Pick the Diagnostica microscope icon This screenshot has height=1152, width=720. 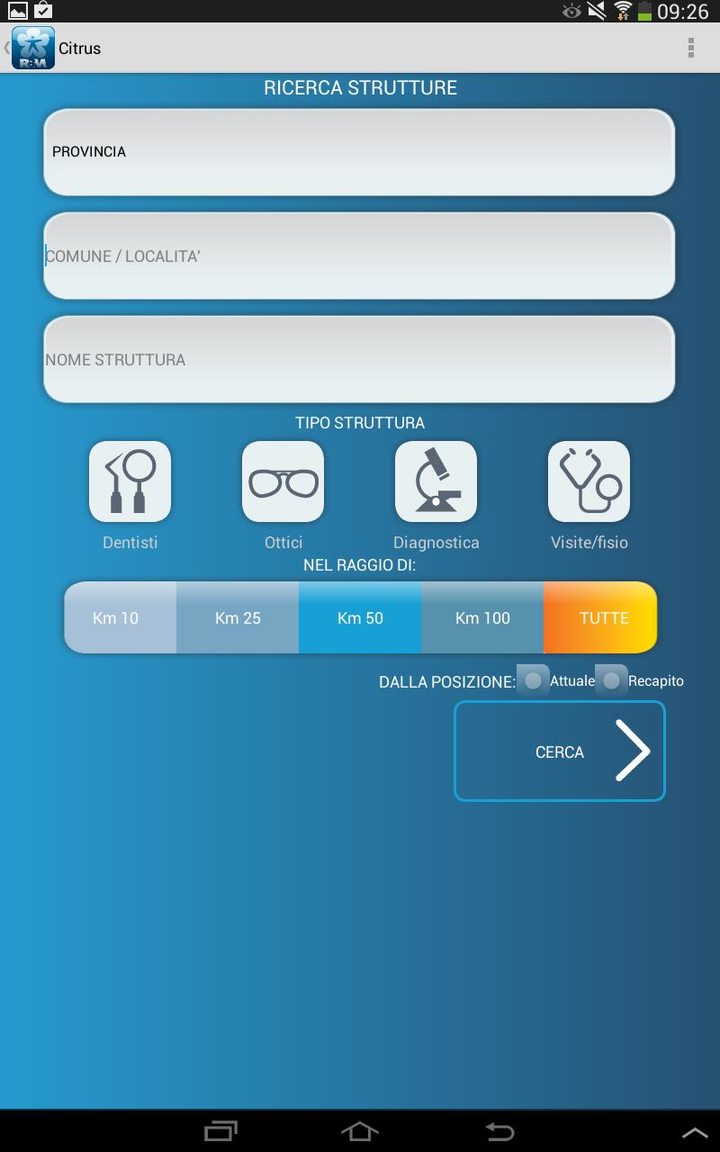436,482
